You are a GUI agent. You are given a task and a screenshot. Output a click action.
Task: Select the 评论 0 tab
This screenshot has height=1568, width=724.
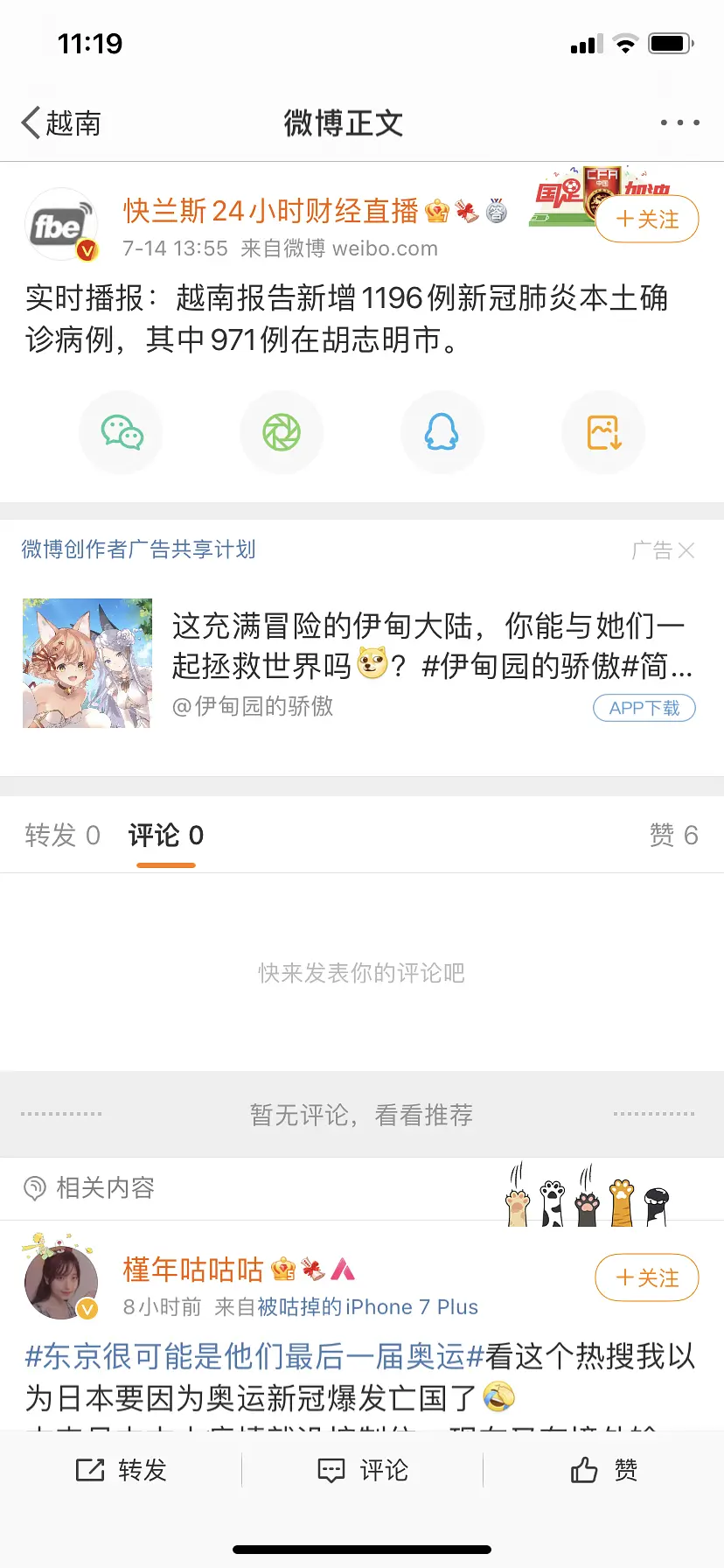point(166,836)
